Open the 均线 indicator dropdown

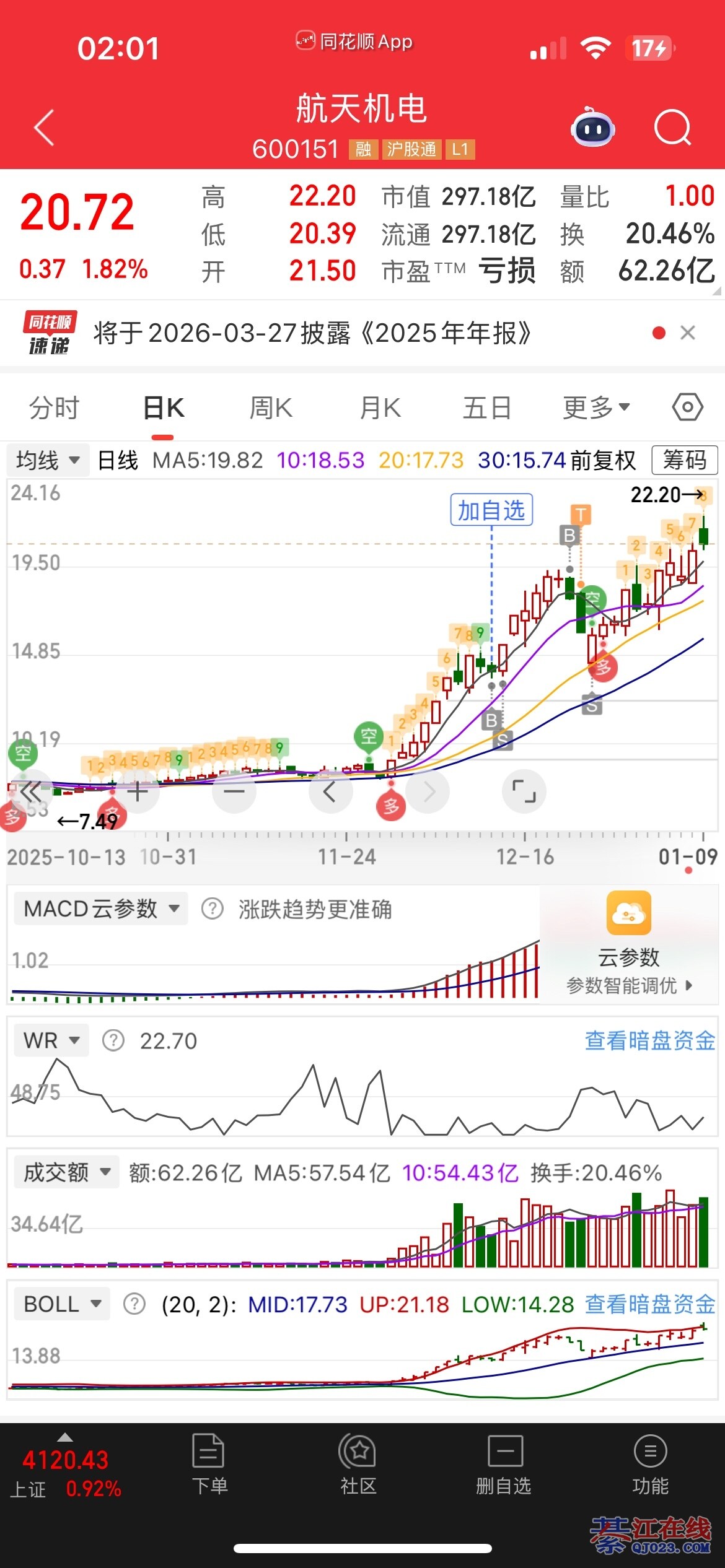point(48,460)
